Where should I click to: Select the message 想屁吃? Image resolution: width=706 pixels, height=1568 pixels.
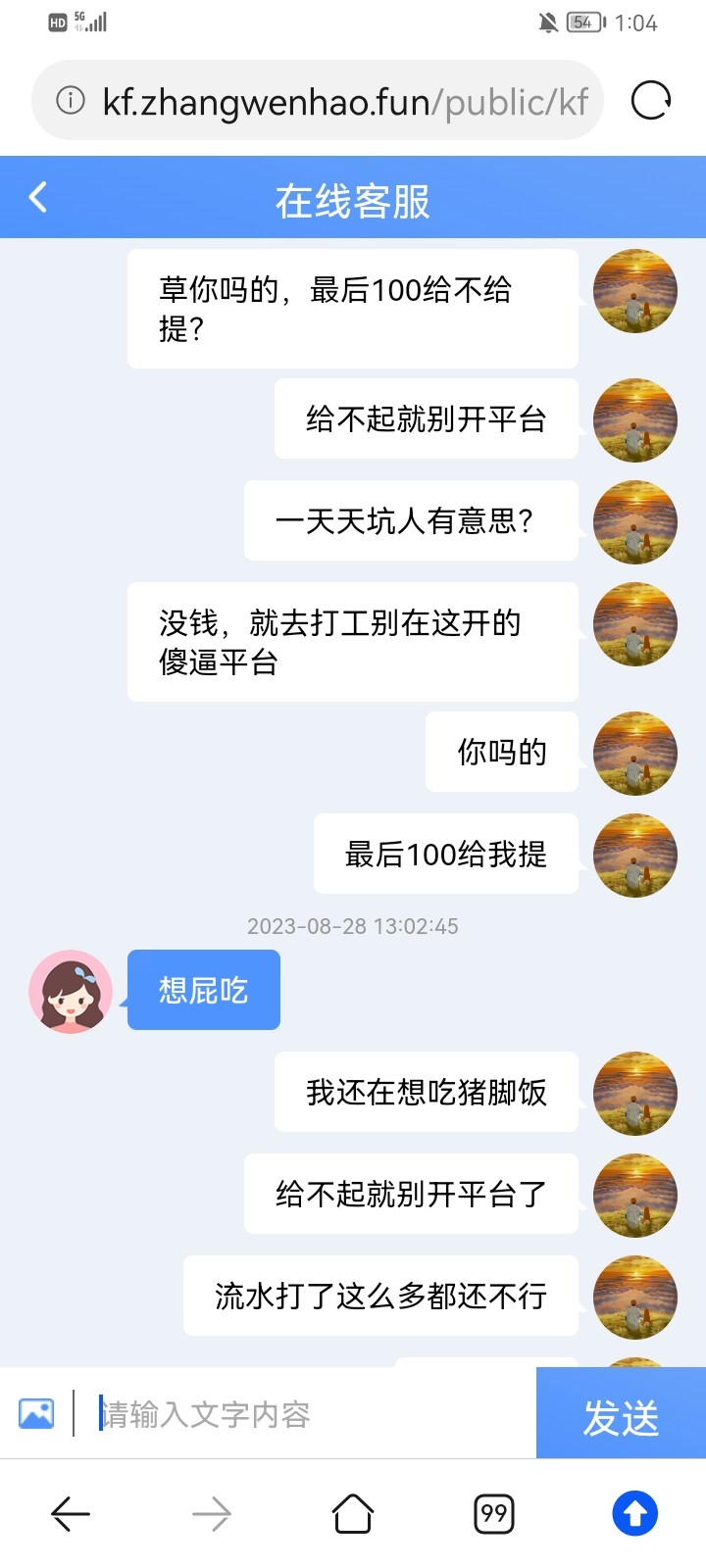point(203,990)
